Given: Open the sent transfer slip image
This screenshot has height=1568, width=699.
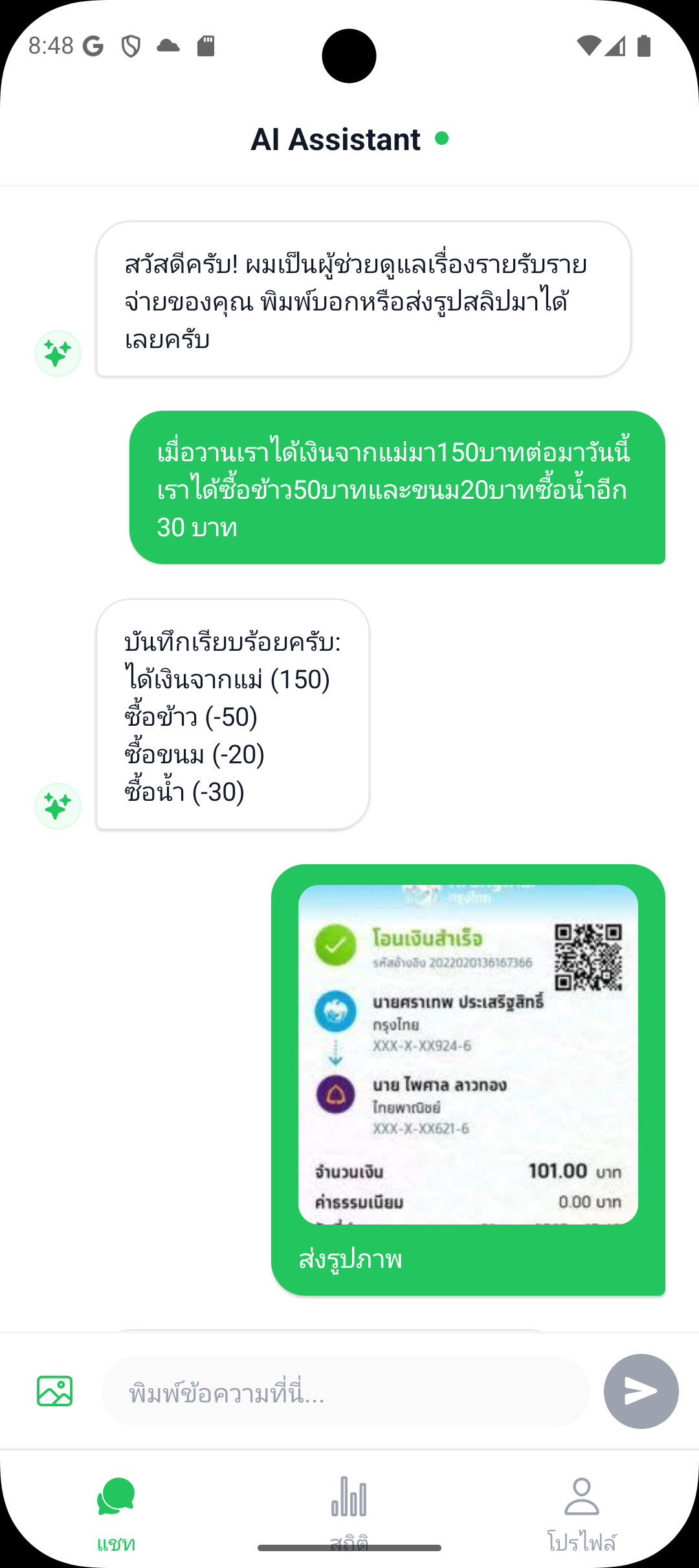Looking at the screenshot, I should 468,1054.
